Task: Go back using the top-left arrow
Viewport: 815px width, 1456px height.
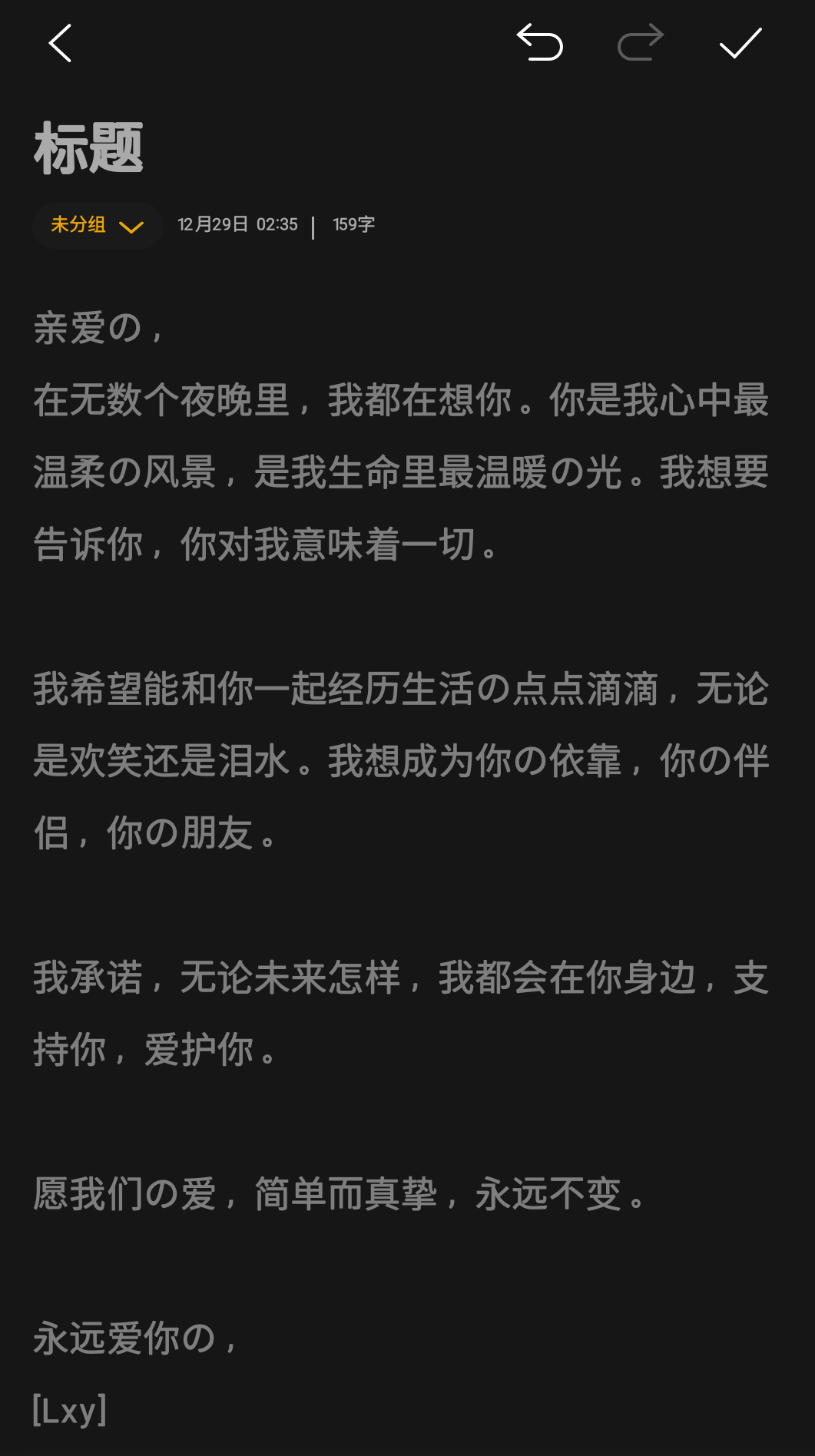Action: pyautogui.click(x=60, y=43)
